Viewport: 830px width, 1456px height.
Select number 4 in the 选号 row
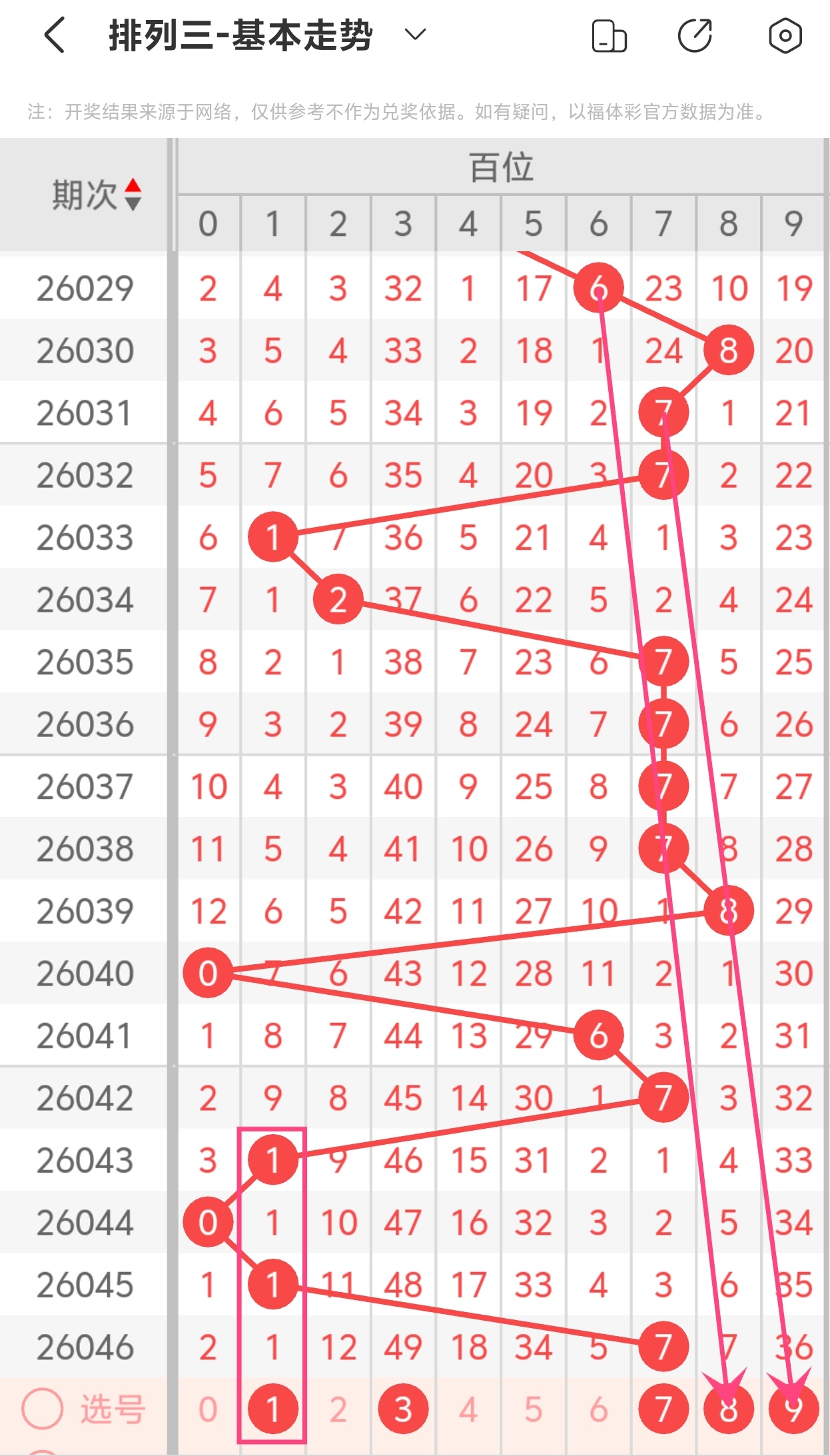(468, 1409)
